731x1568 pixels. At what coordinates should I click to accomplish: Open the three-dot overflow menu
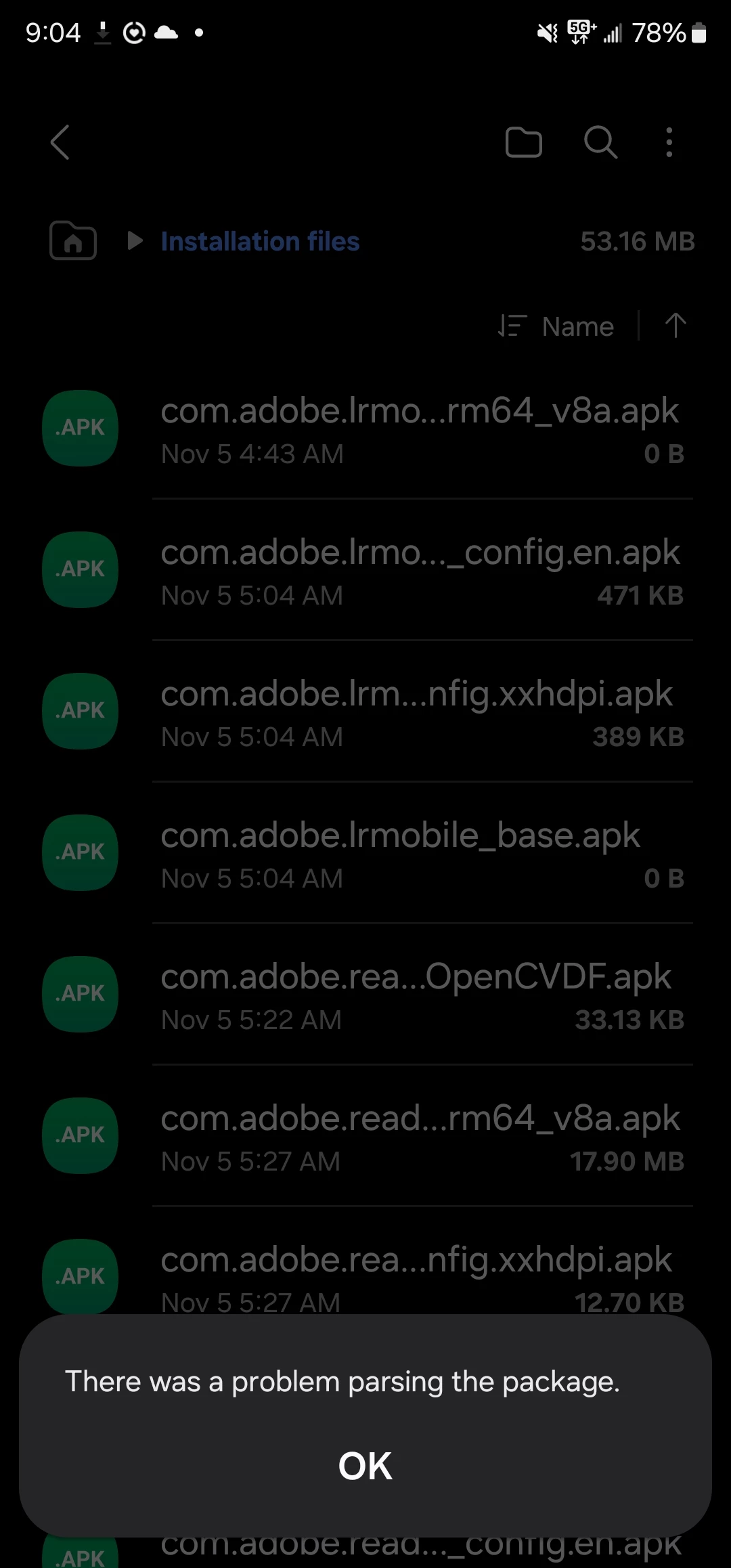click(669, 142)
